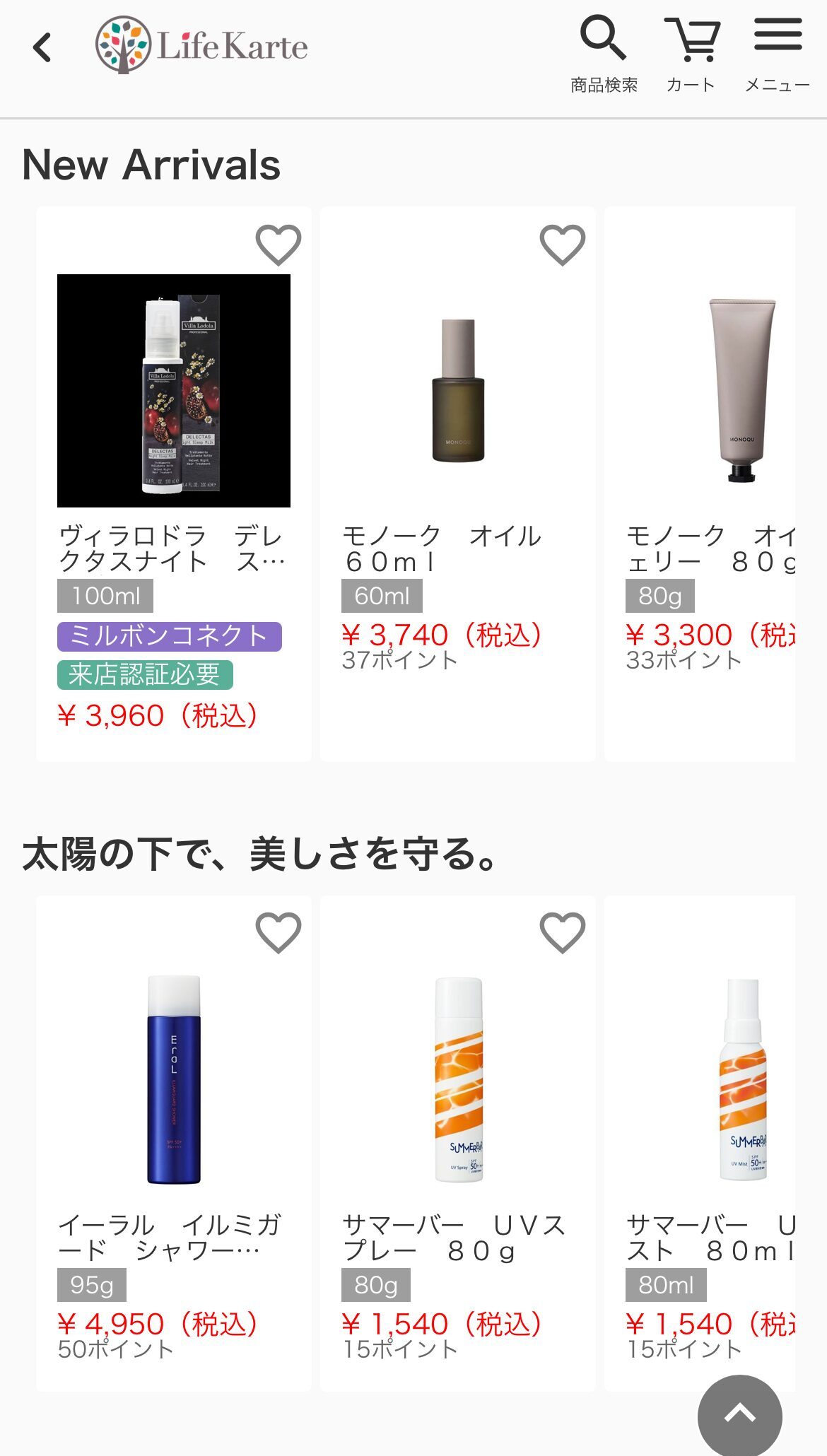Open the モノーク 80g tube product card
827x1456 pixels.
point(700,484)
